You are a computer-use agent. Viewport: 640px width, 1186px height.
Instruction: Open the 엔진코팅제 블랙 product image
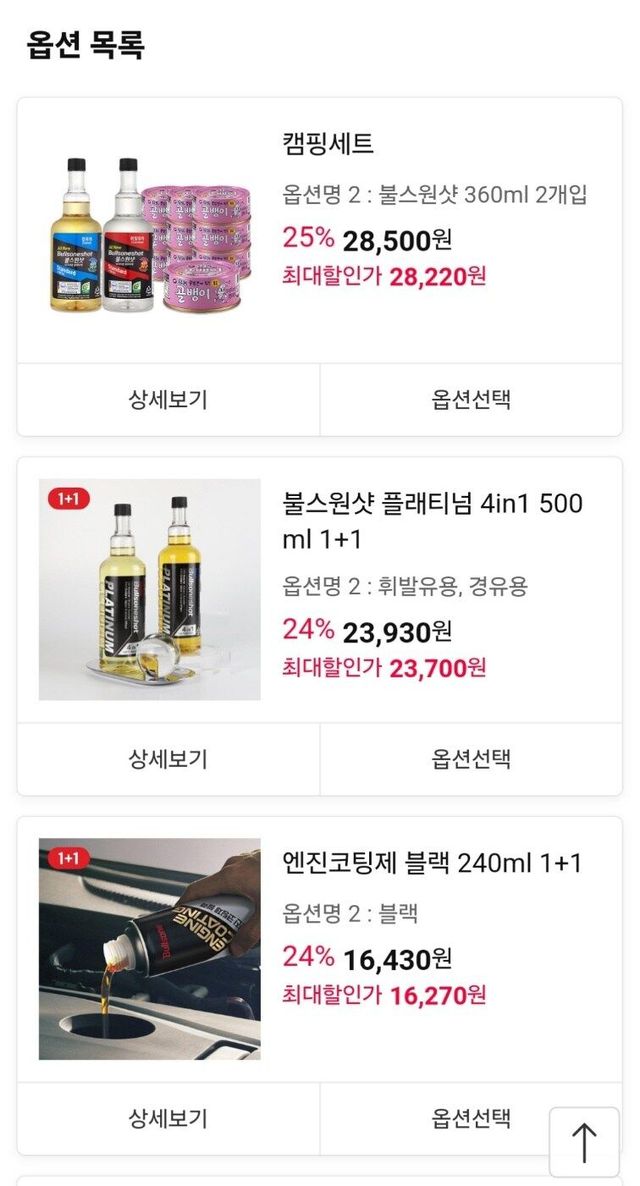(x=150, y=949)
